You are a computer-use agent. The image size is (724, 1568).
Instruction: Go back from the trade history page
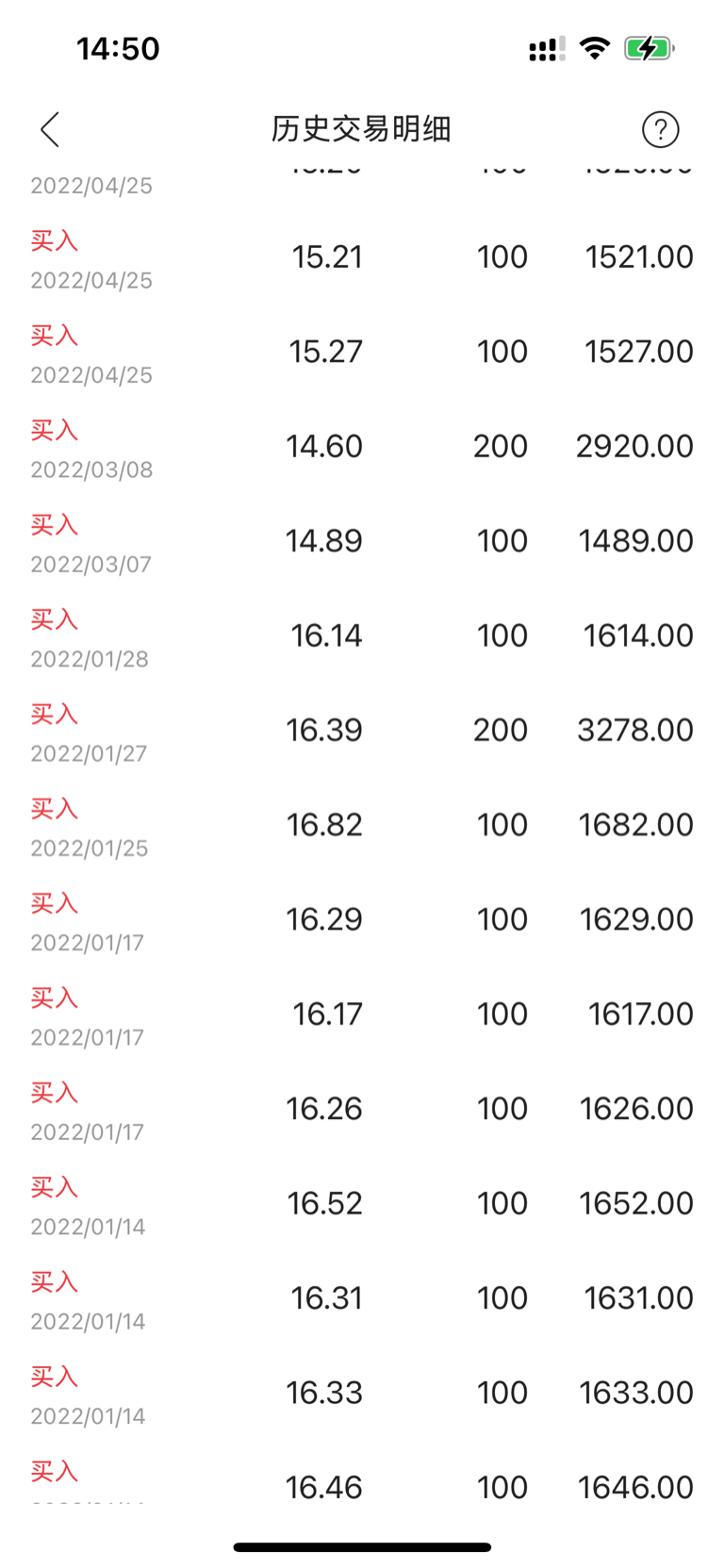coord(51,130)
